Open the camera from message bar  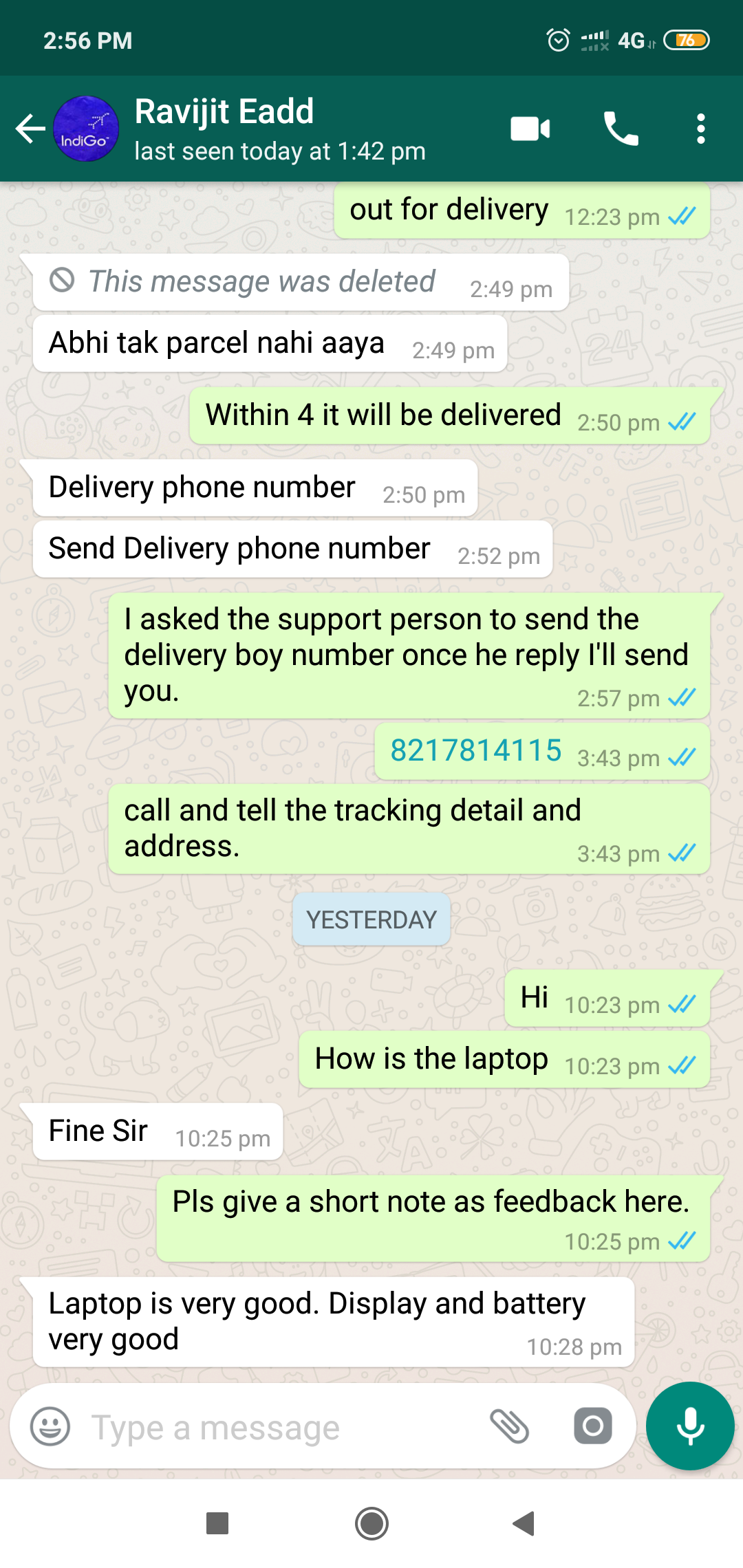click(592, 1426)
